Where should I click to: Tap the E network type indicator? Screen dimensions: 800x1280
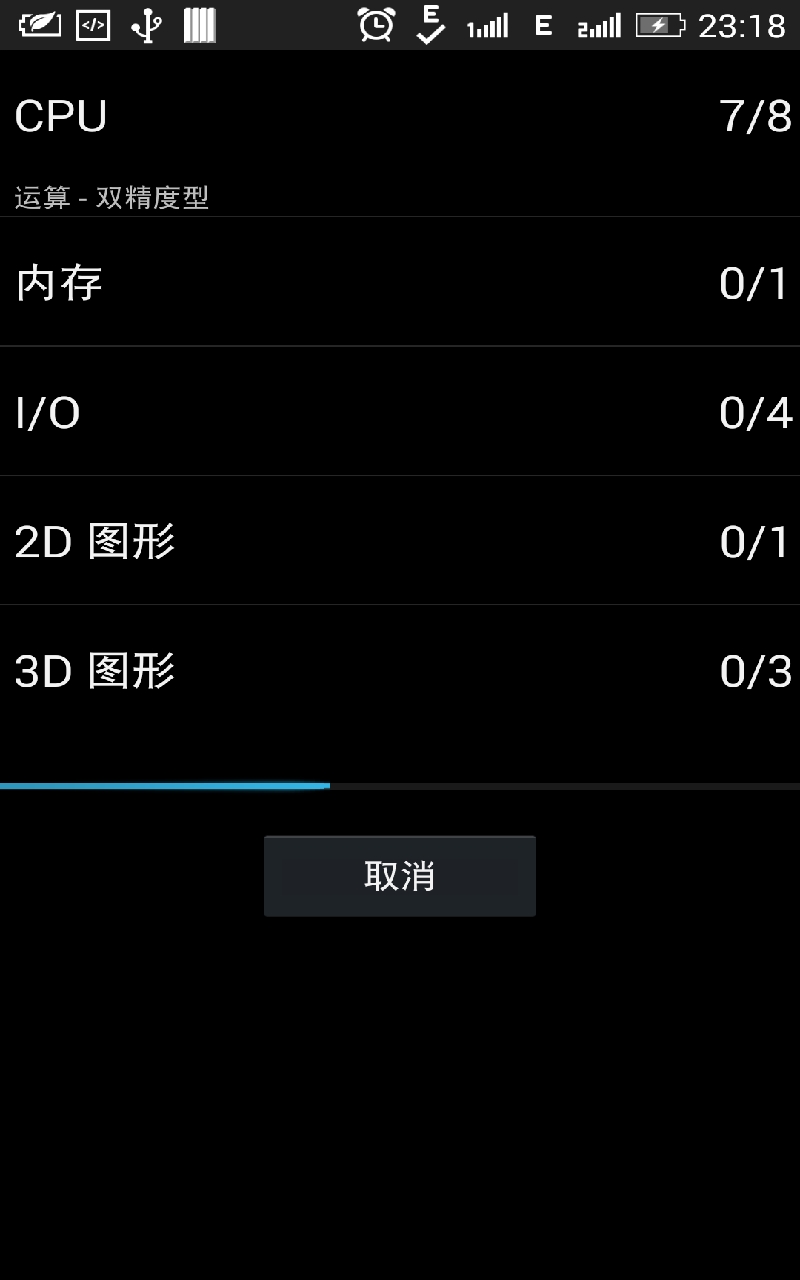coord(543,25)
